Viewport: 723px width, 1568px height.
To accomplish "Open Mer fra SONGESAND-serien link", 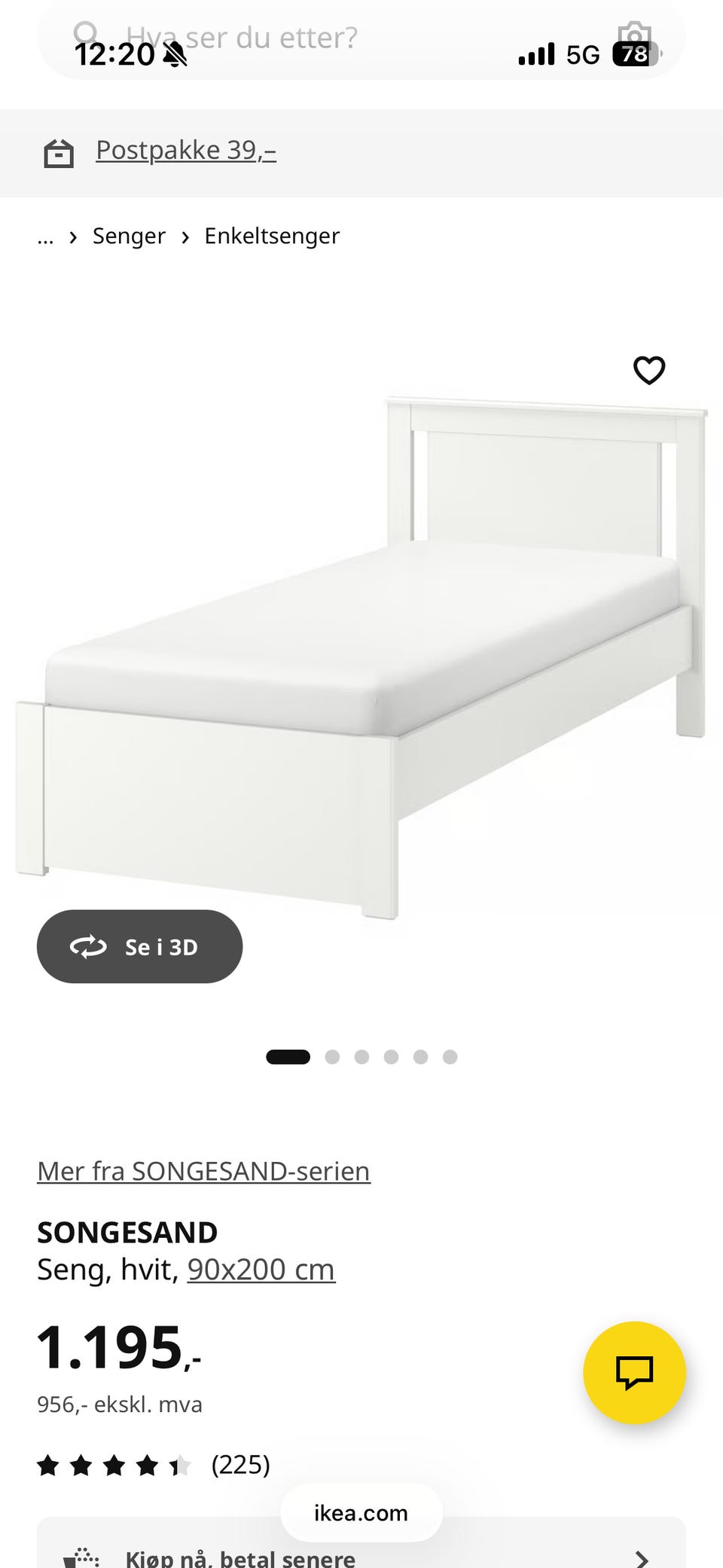I will point(203,1171).
